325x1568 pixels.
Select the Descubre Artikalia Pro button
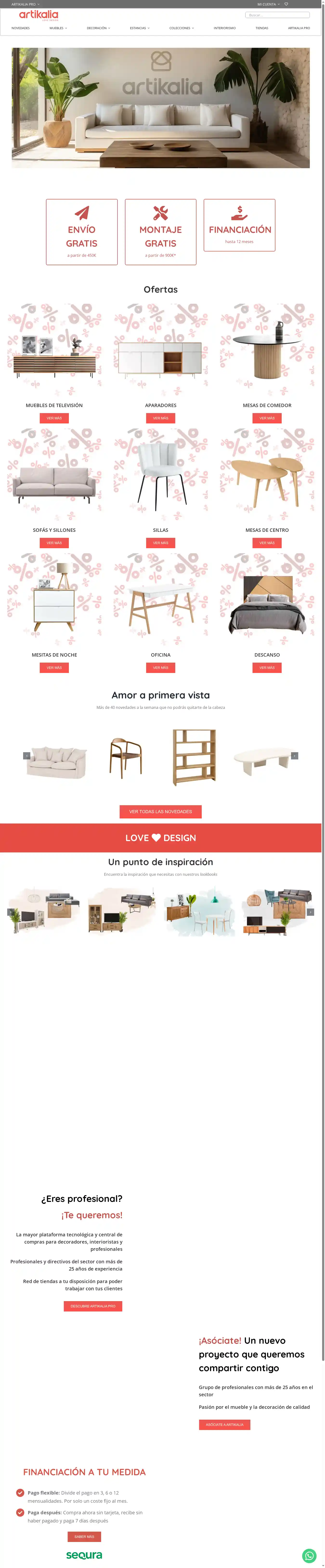93,1306
